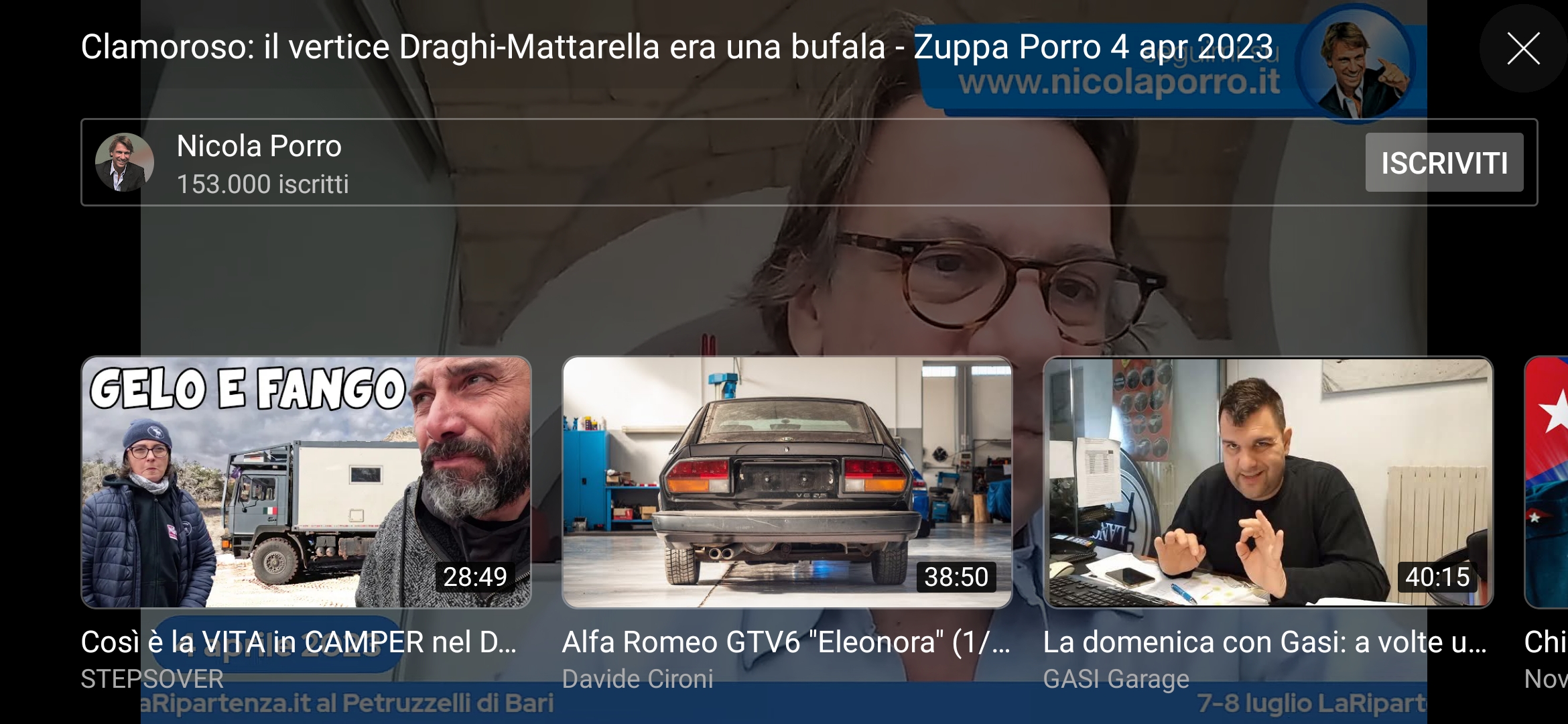The image size is (1568, 724).
Task: Open Nicola Porro's channel
Action: [259, 163]
